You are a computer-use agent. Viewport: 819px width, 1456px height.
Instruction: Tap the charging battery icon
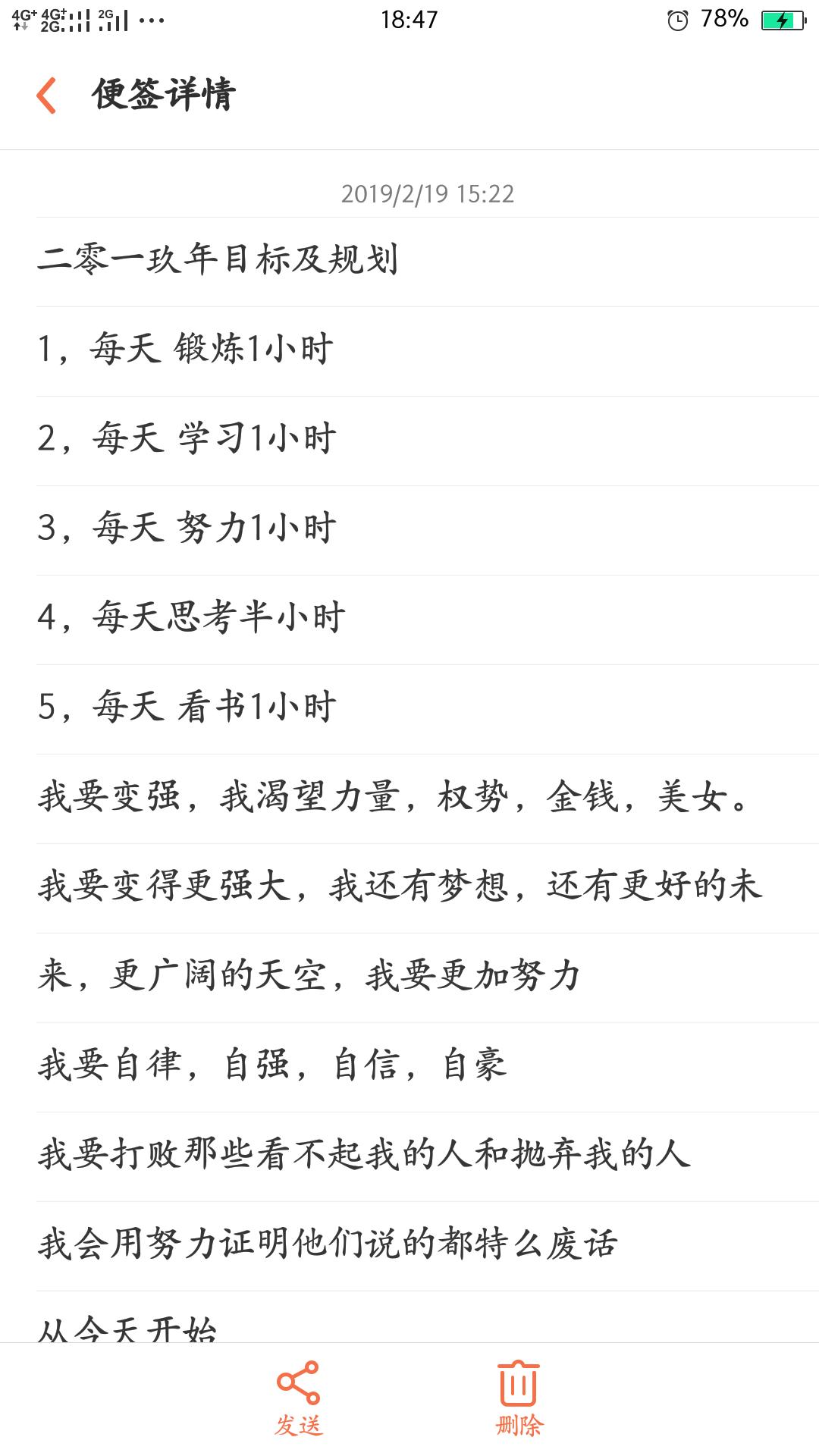pyautogui.click(x=781, y=19)
